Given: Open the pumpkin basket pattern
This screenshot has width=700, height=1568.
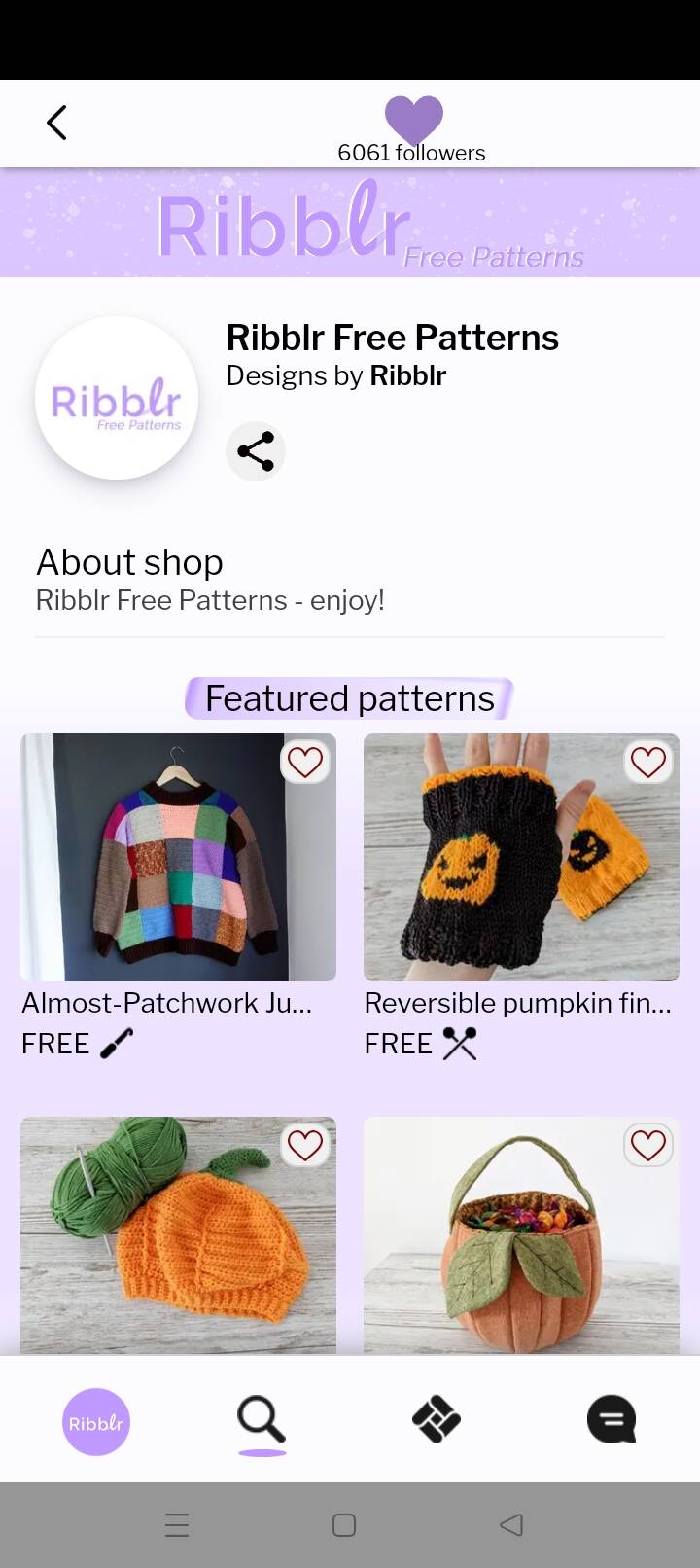Looking at the screenshot, I should click(x=521, y=1235).
